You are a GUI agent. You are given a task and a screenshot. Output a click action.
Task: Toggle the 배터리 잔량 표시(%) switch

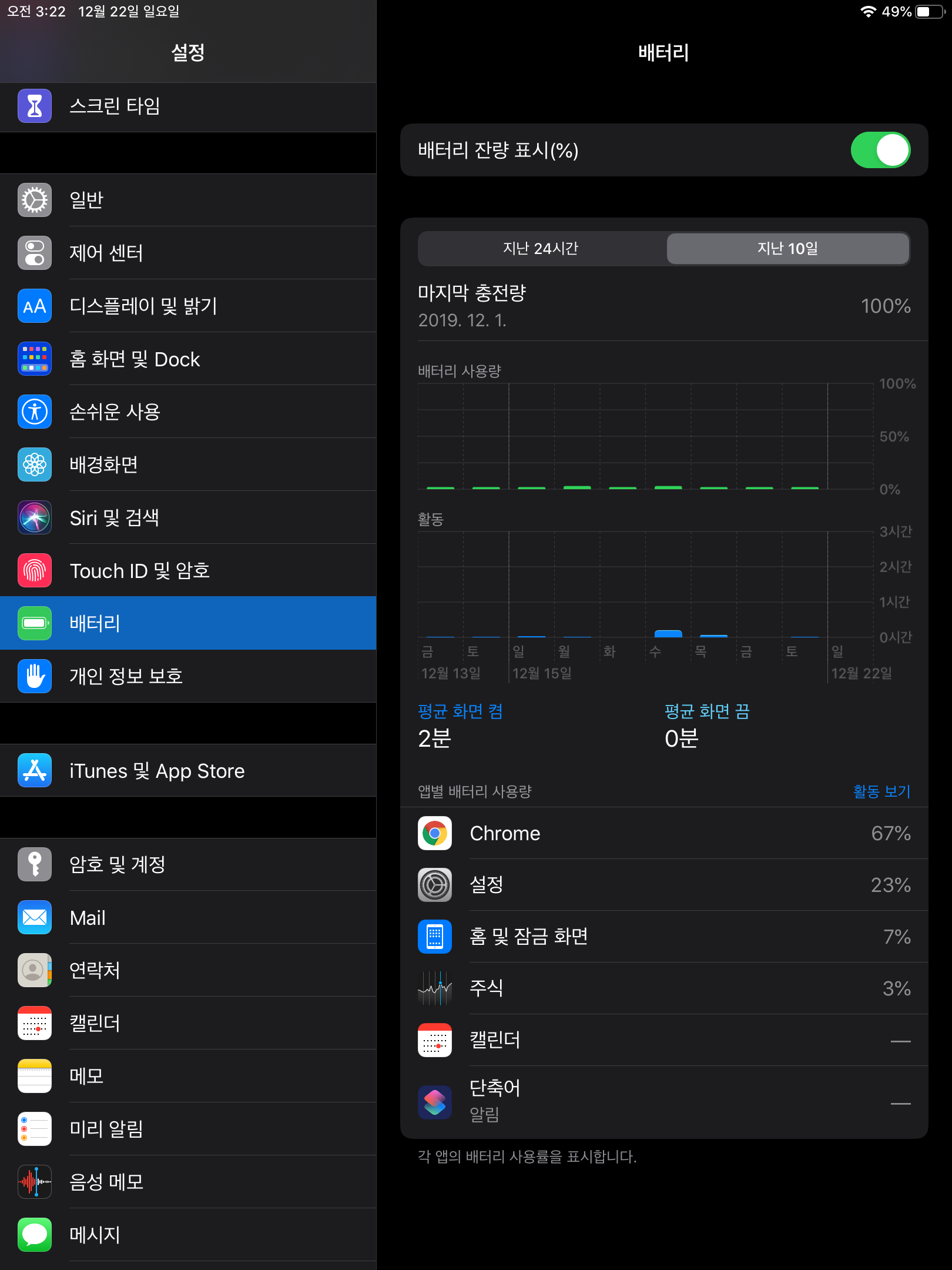point(880,151)
